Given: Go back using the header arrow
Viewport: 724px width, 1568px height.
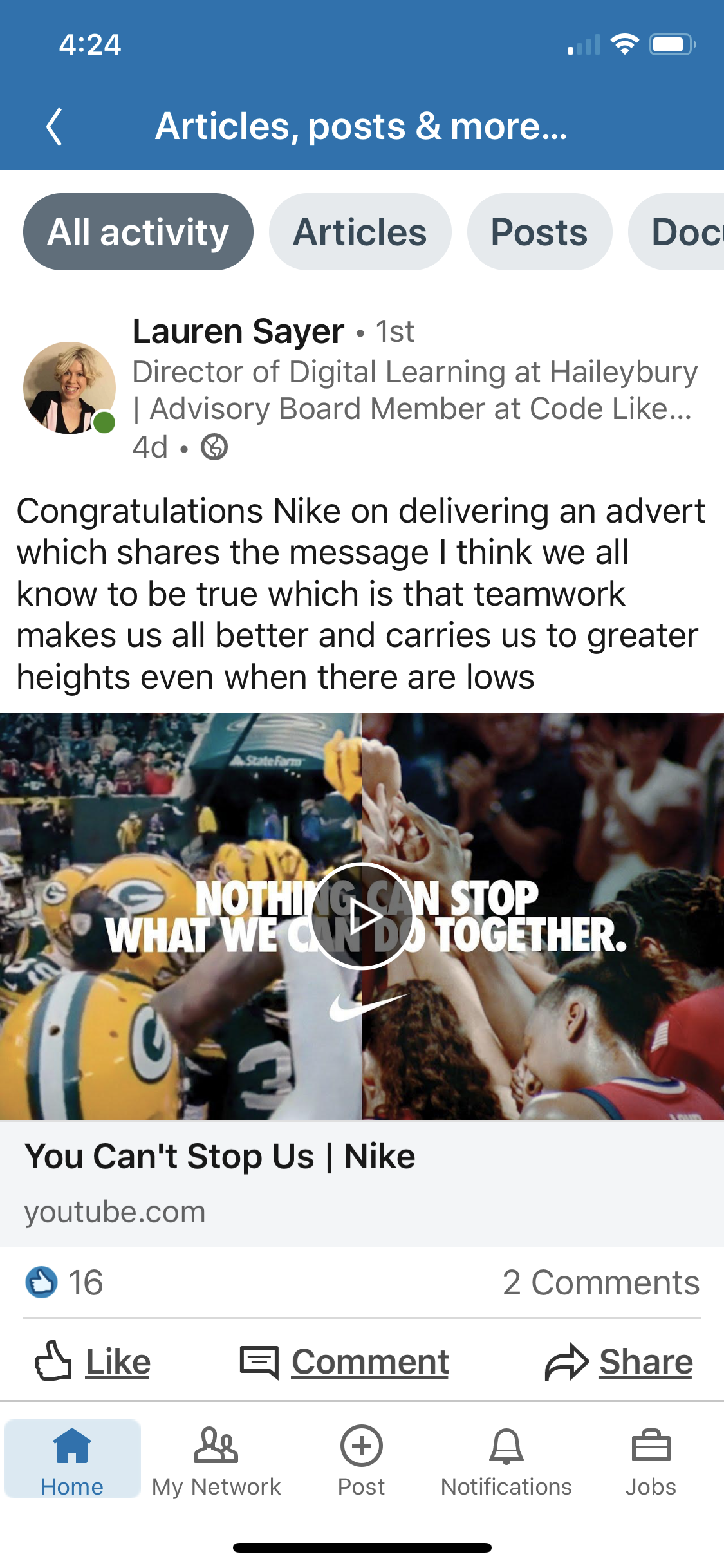Looking at the screenshot, I should point(55,127).
